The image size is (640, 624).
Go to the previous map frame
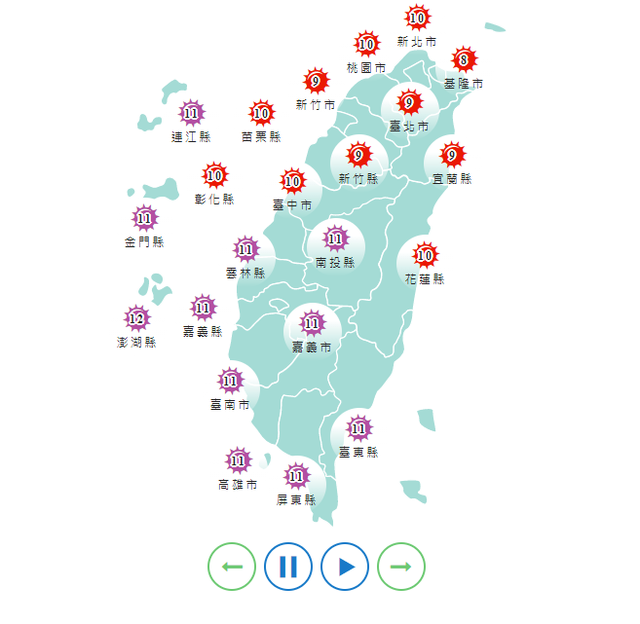tap(232, 567)
